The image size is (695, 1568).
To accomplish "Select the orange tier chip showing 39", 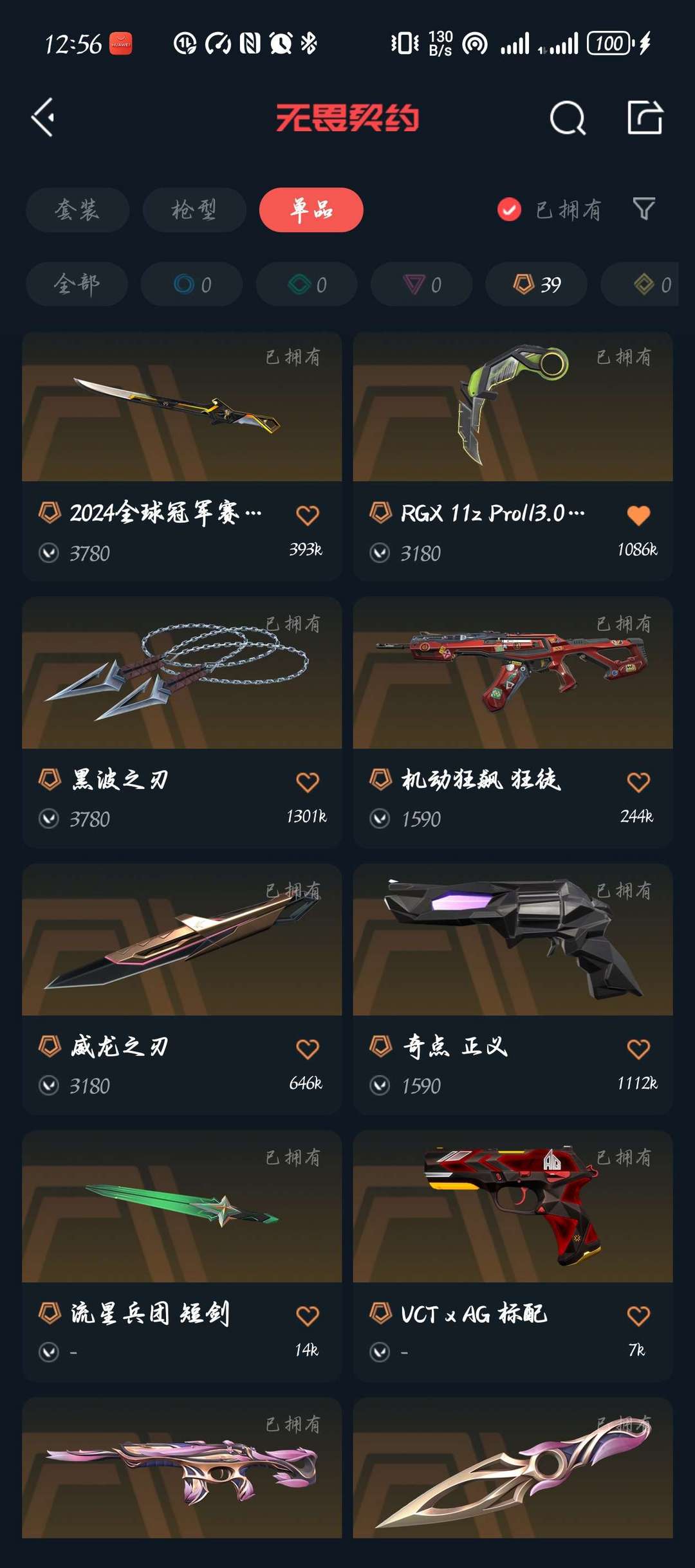I will coord(536,284).
